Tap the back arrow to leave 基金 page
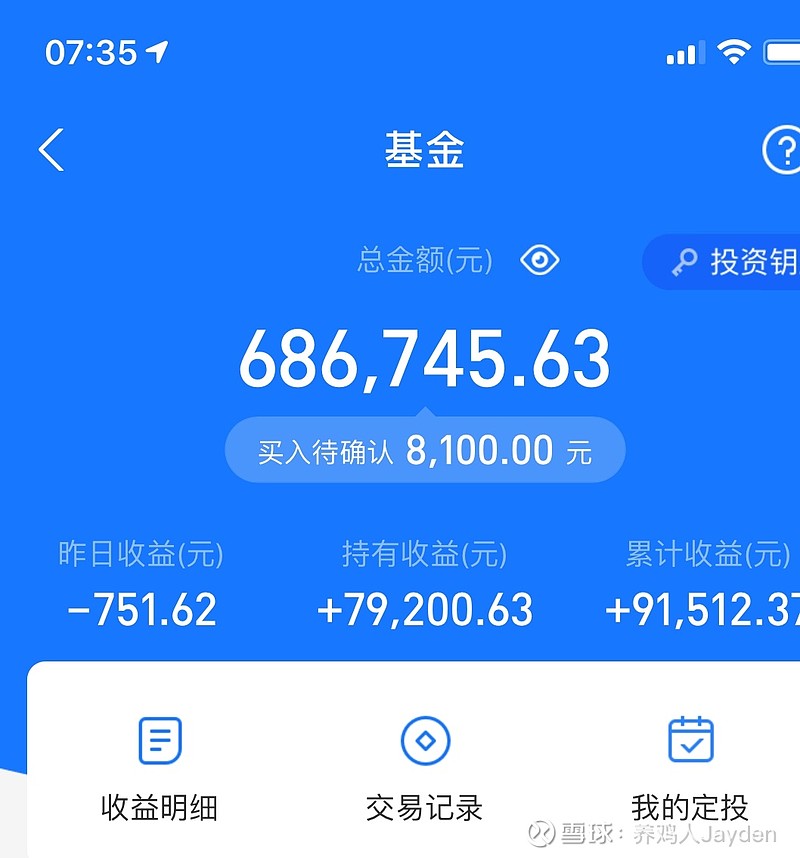This screenshot has width=800, height=858. pos(50,150)
